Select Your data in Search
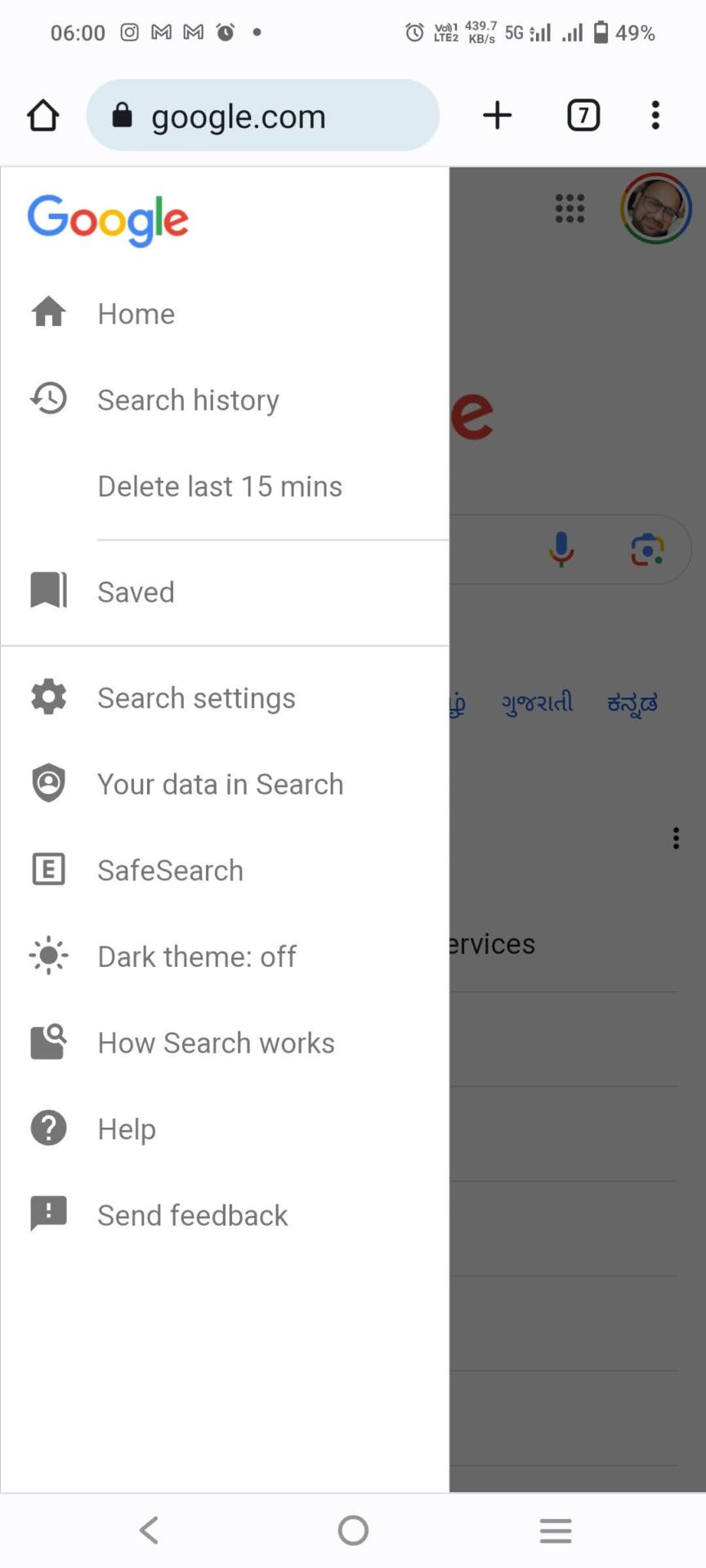This screenshot has height=1568, width=706. click(x=220, y=783)
